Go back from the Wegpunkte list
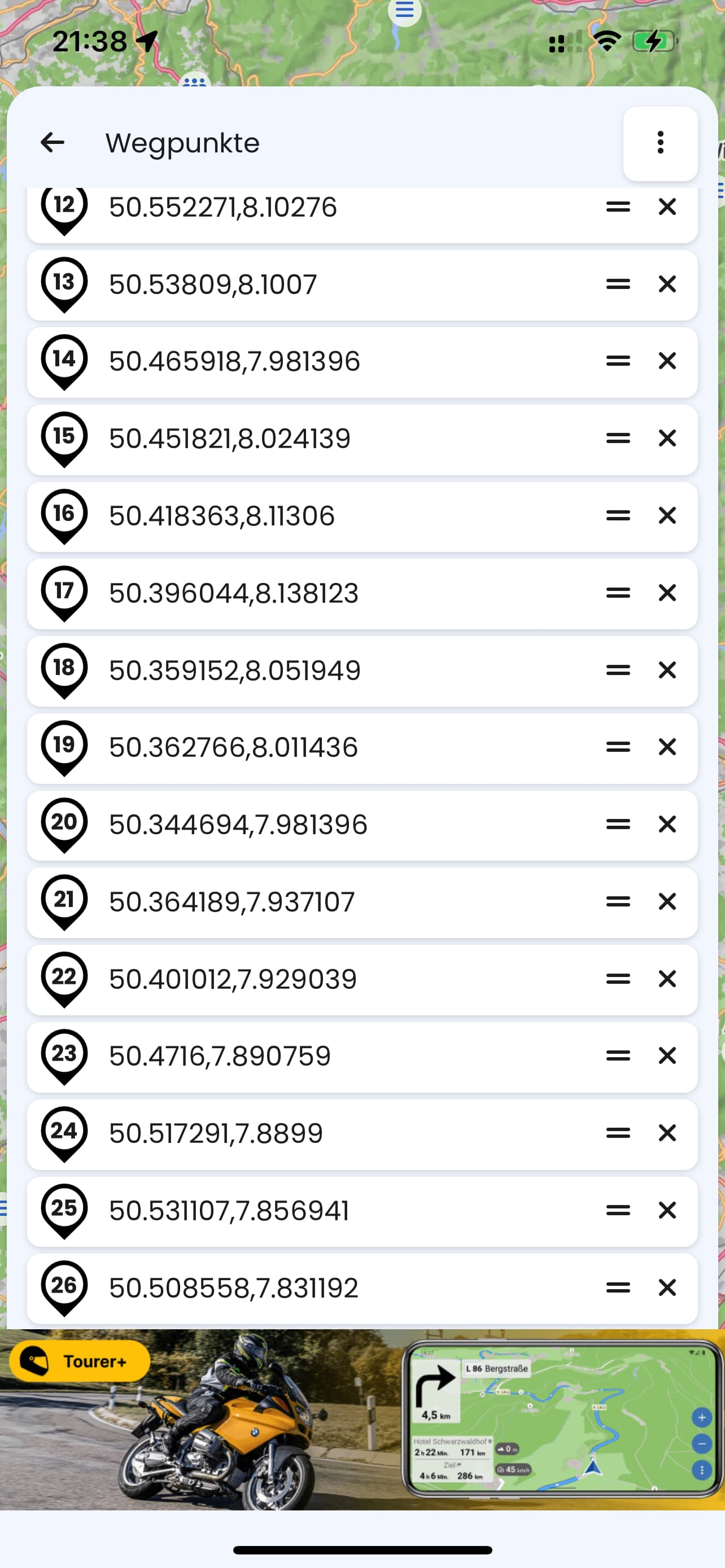 53,142
